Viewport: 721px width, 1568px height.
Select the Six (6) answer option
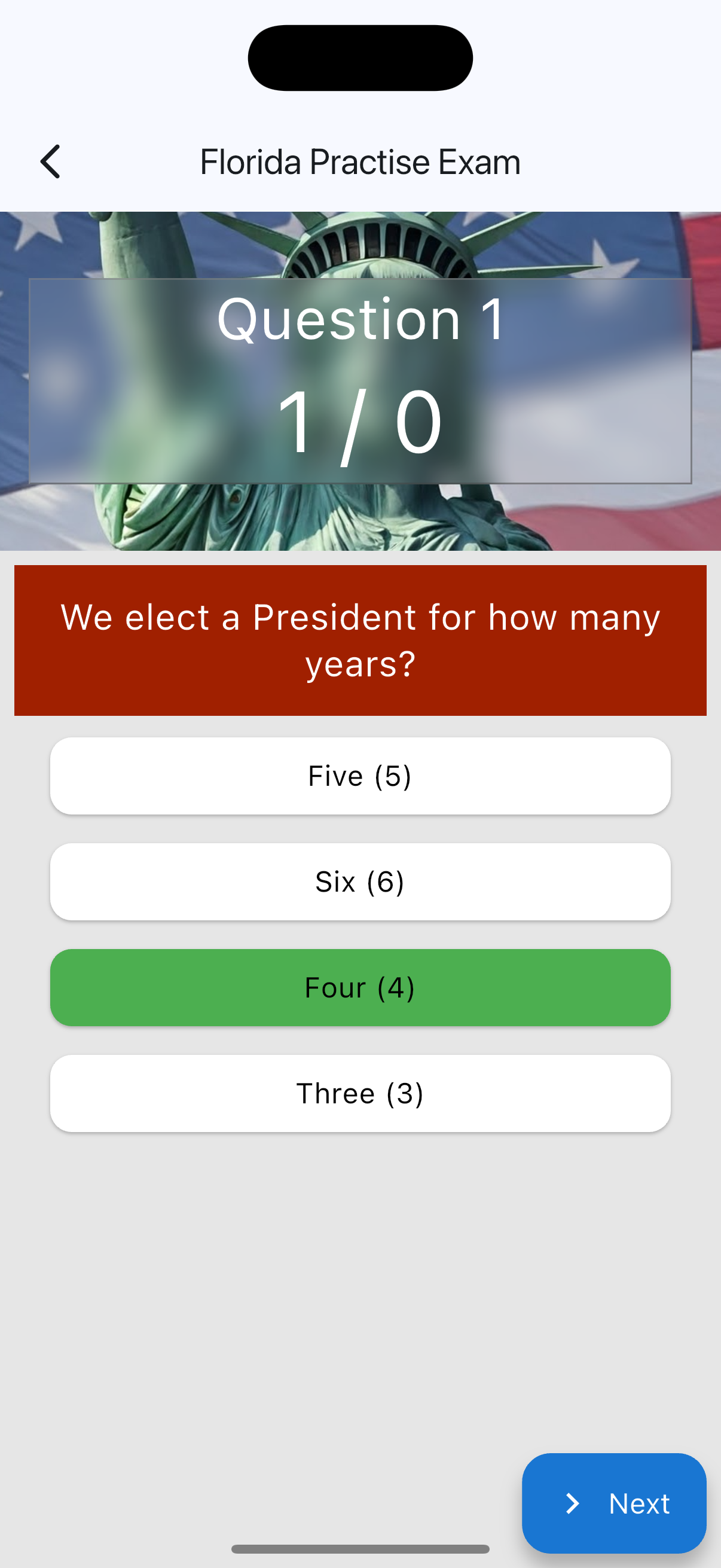[360, 881]
